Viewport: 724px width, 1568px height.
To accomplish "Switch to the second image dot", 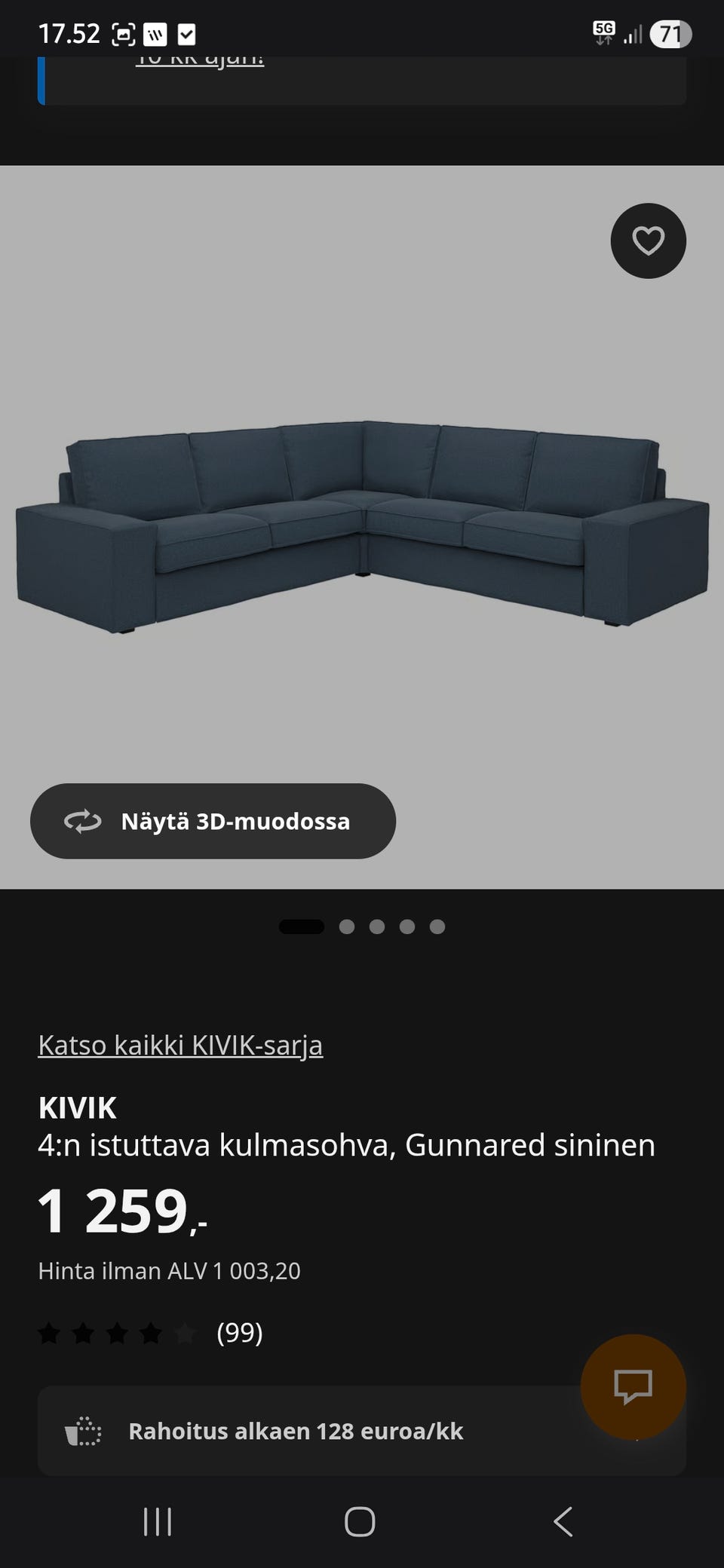I will click(x=348, y=926).
